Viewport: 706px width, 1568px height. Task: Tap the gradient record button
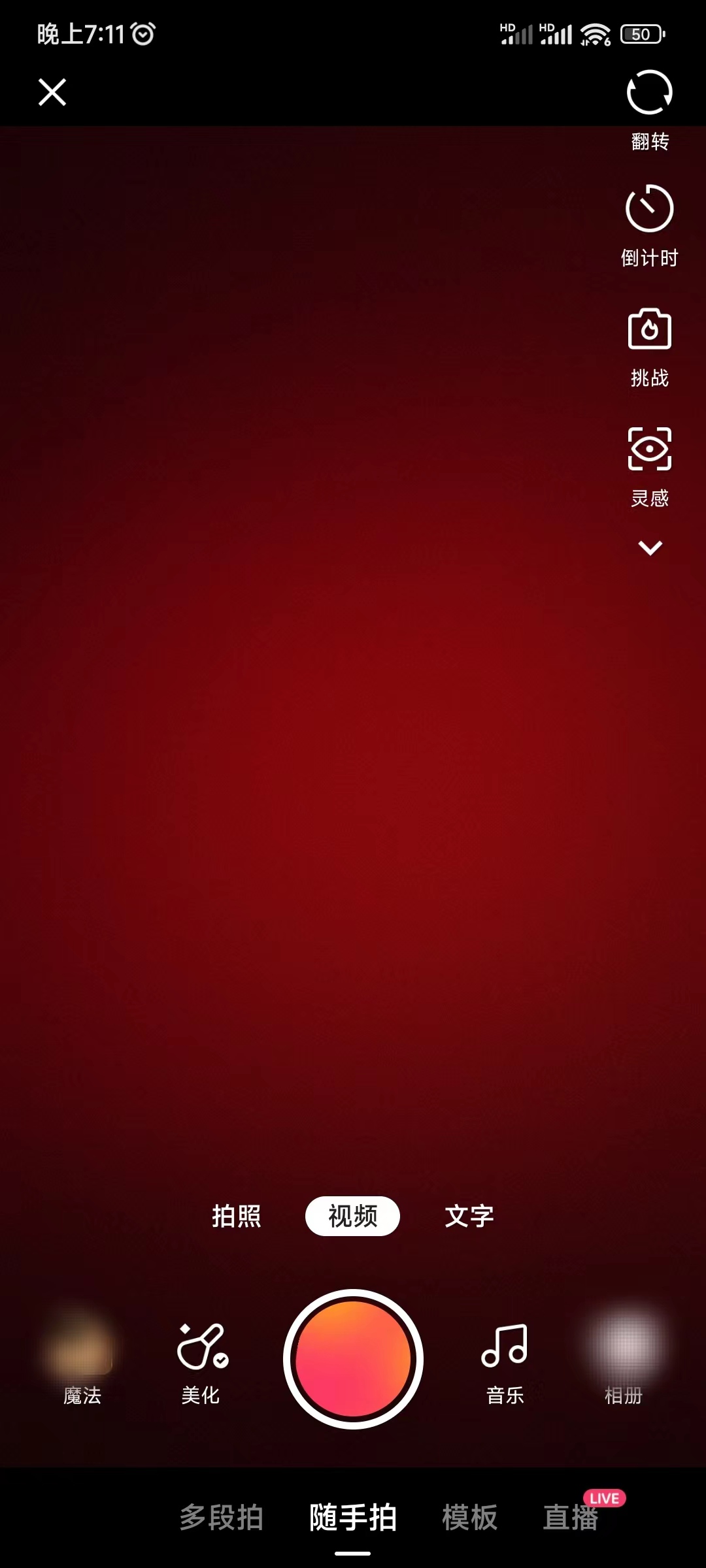pos(352,1359)
